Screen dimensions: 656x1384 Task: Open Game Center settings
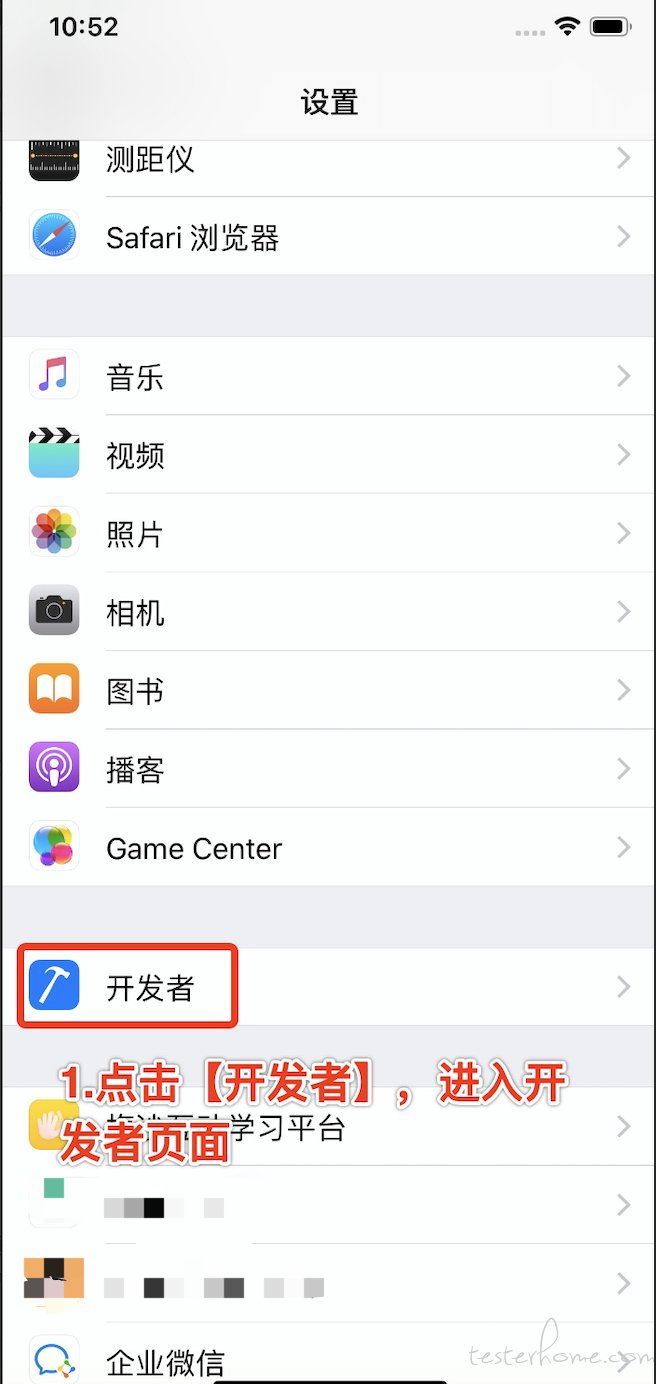pyautogui.click(x=328, y=848)
